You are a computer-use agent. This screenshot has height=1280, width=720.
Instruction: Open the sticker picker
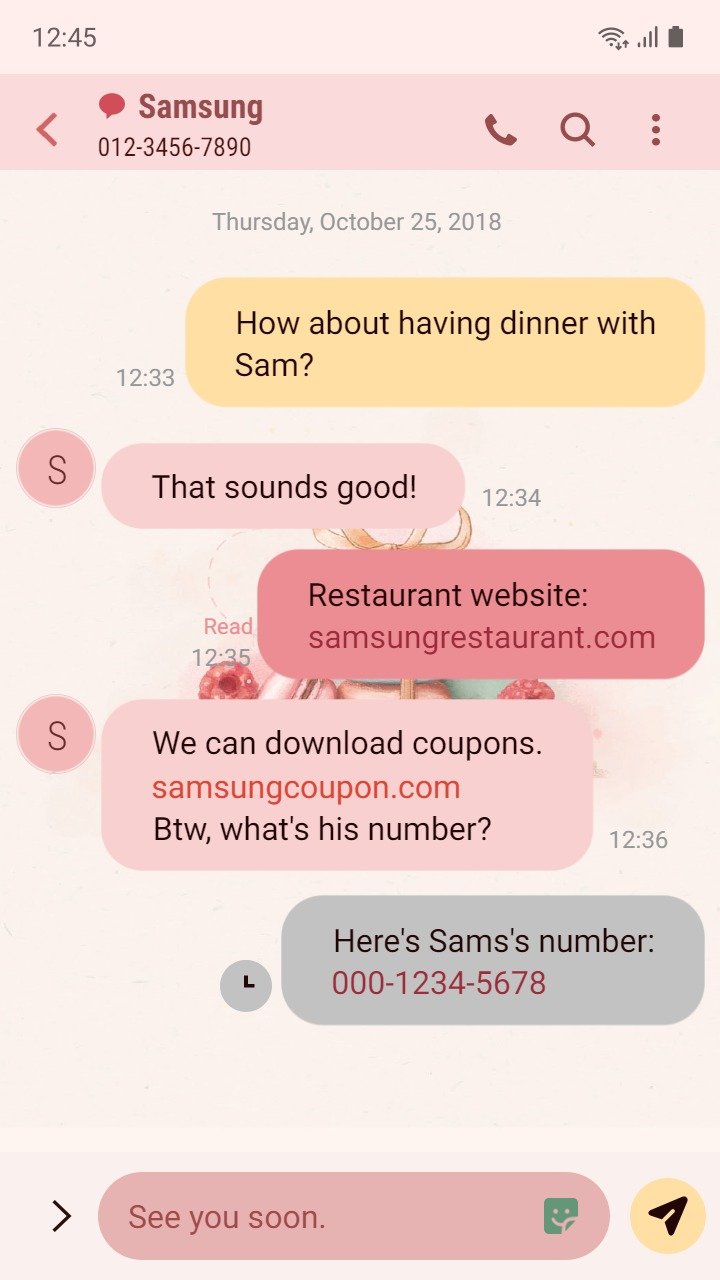561,1216
